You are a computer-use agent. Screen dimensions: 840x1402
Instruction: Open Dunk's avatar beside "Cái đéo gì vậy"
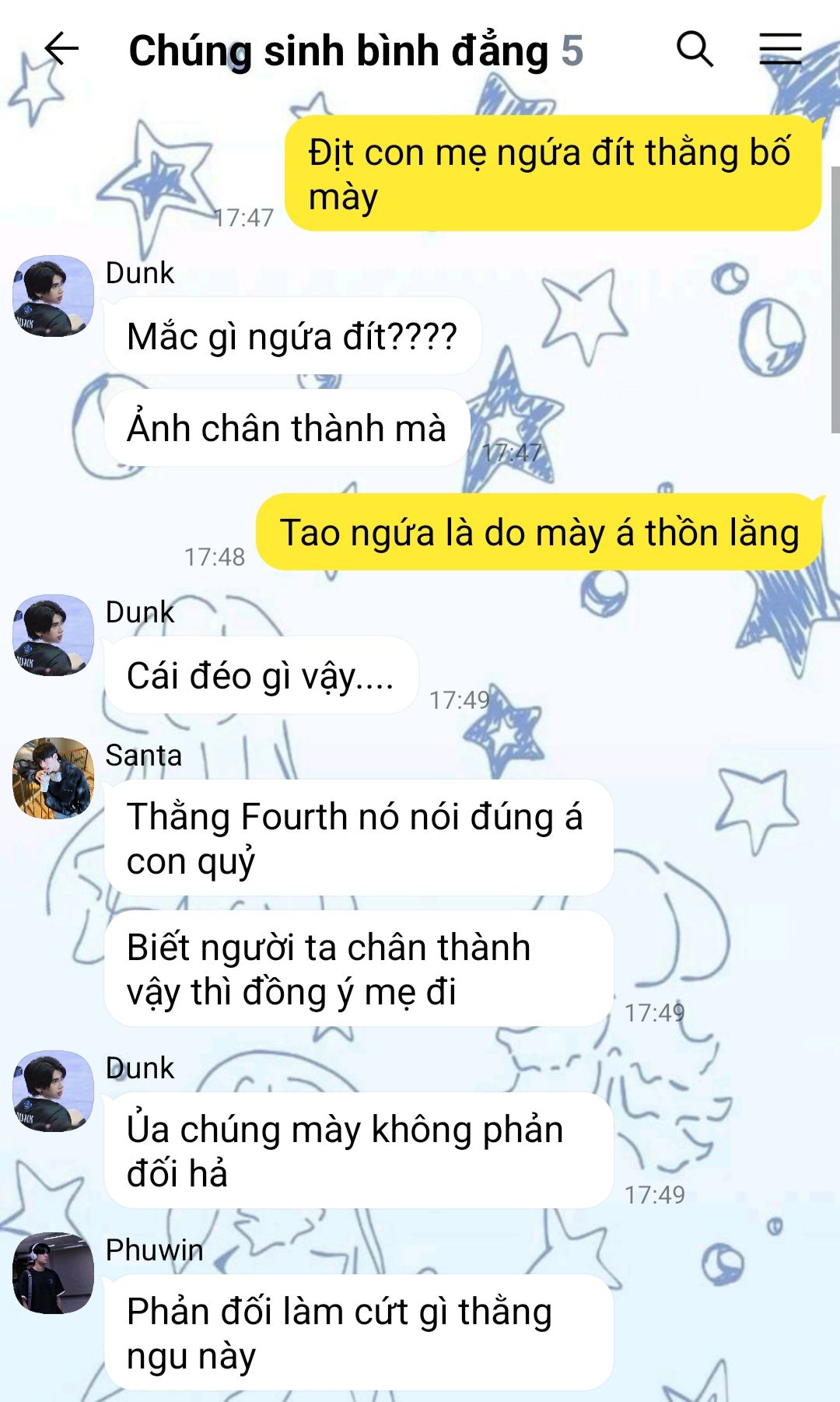[x=53, y=635]
